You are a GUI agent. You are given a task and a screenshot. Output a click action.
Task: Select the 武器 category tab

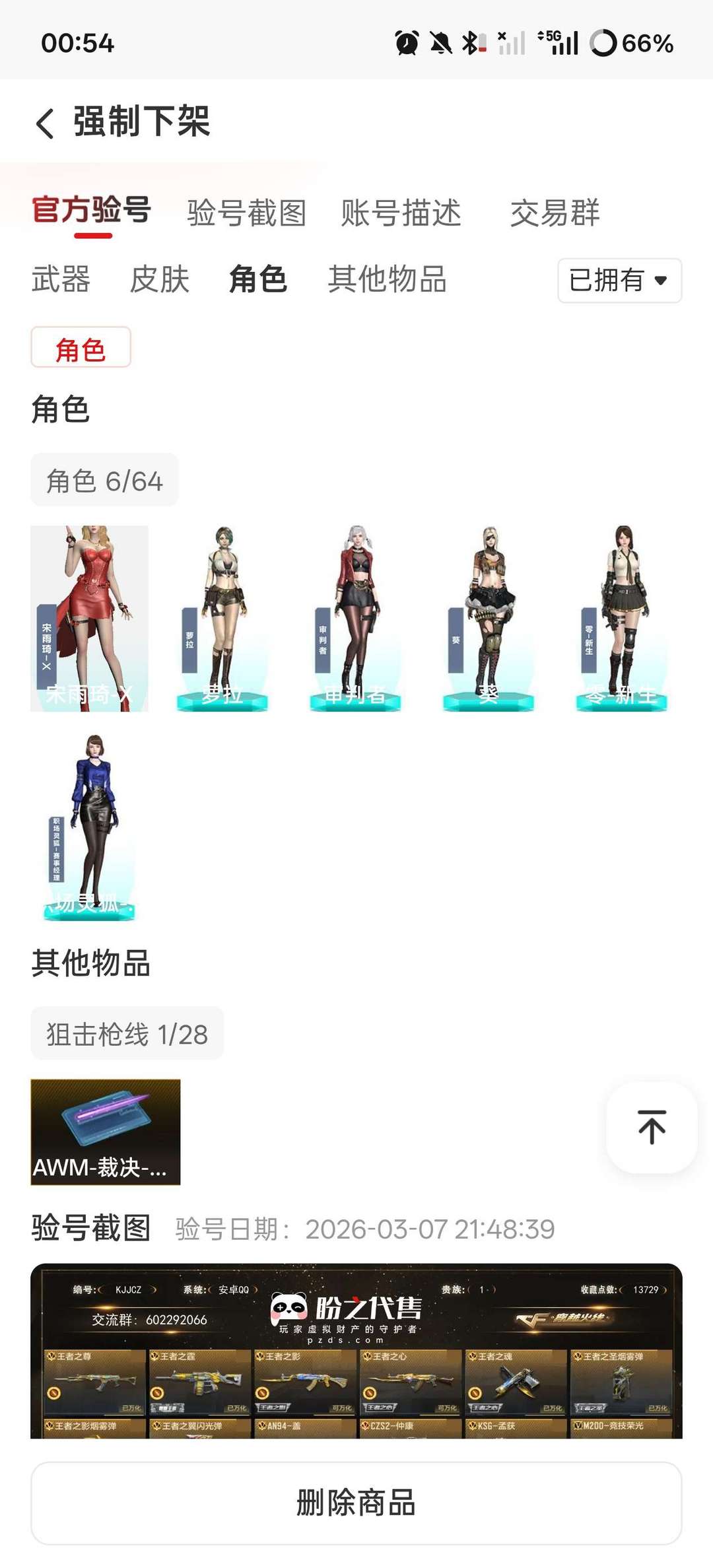[61, 281]
